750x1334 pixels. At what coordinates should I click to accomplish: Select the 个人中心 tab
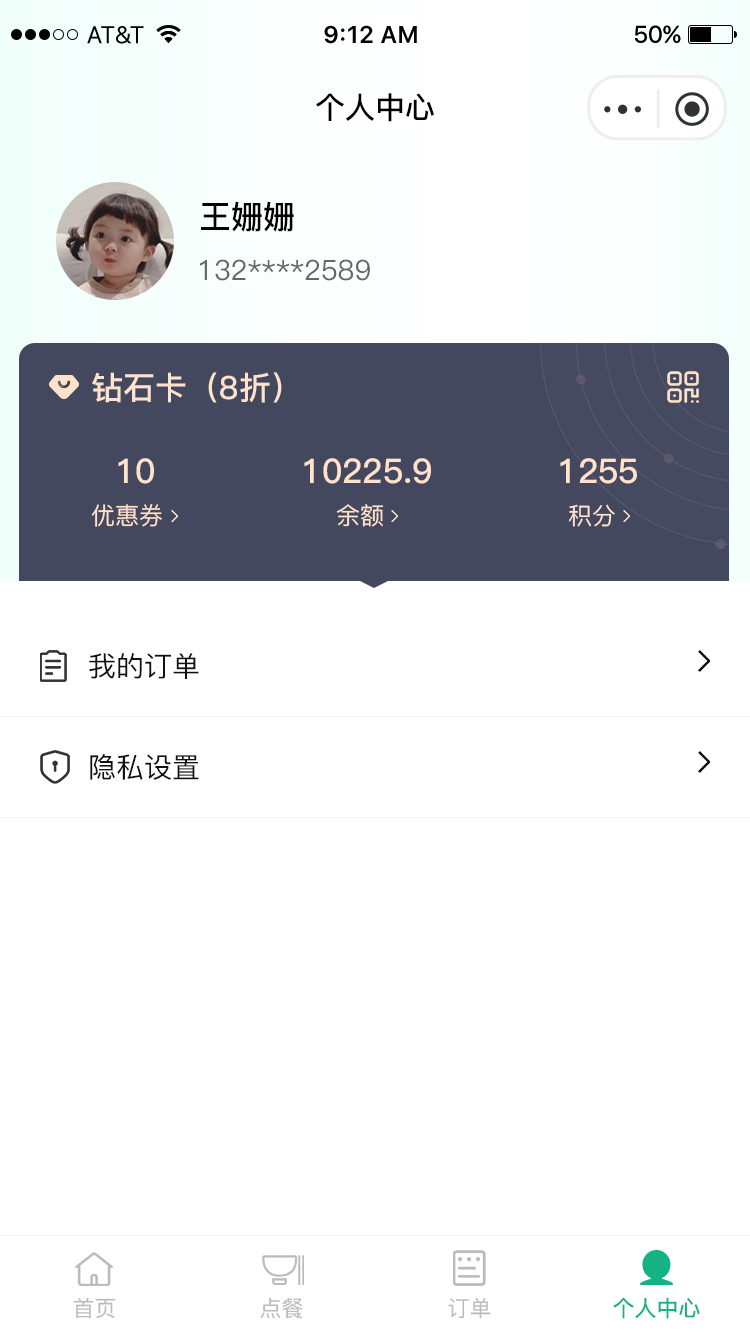point(656,1284)
